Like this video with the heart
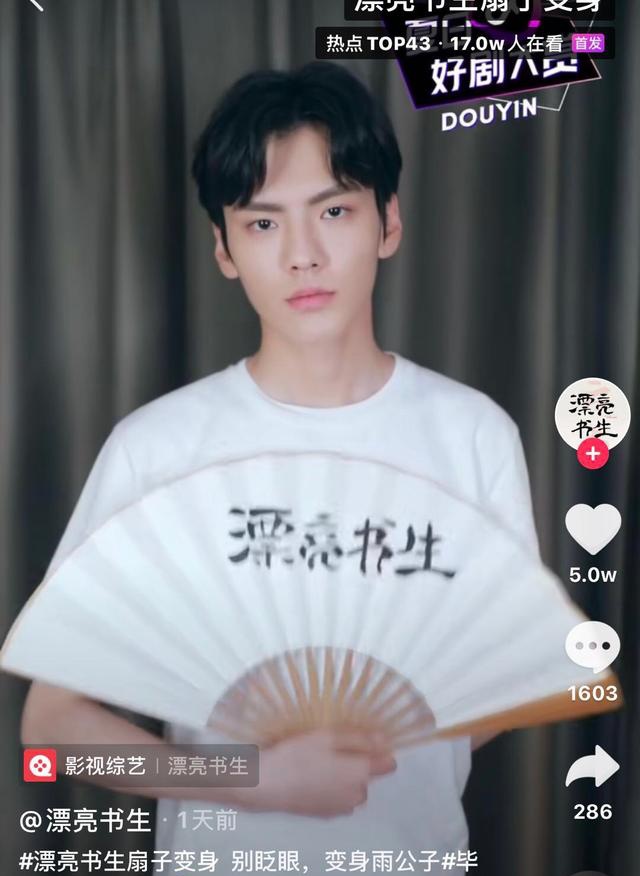Screen dimensions: 640x876 coord(592,530)
